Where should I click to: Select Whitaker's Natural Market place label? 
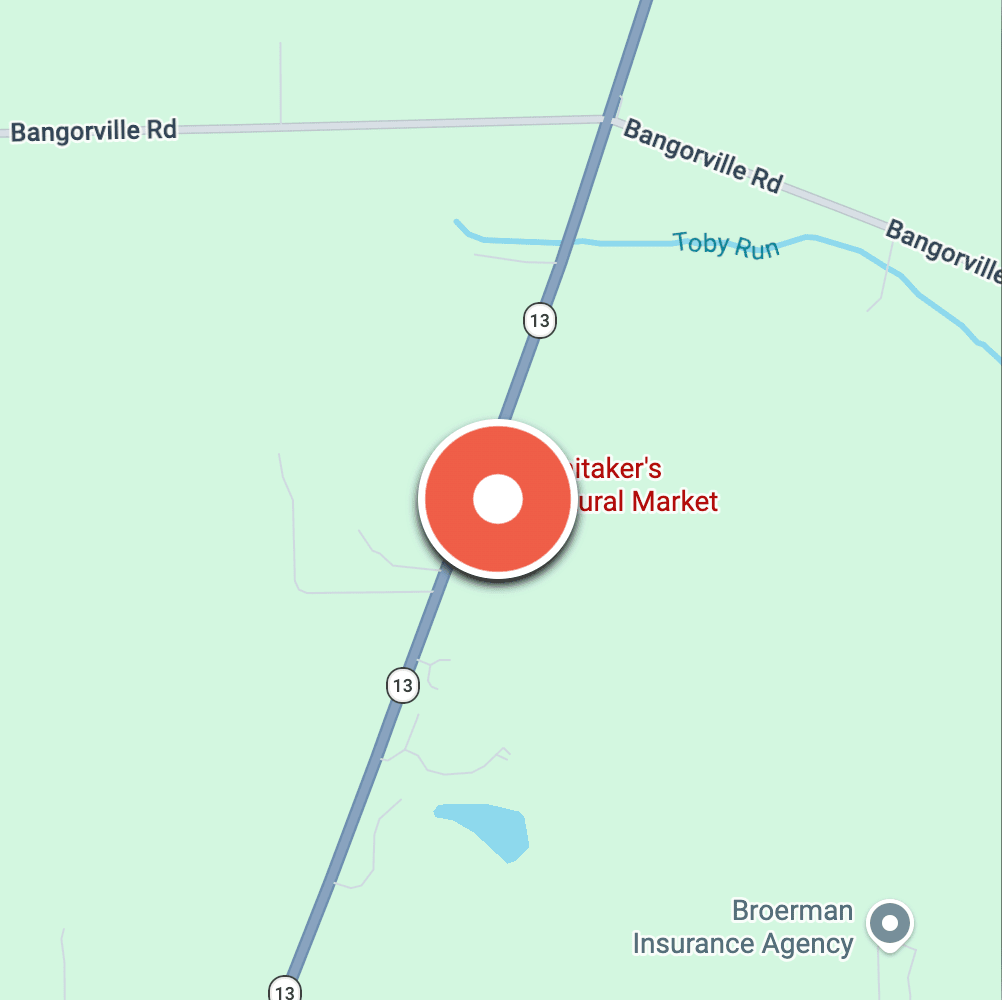tap(644, 486)
